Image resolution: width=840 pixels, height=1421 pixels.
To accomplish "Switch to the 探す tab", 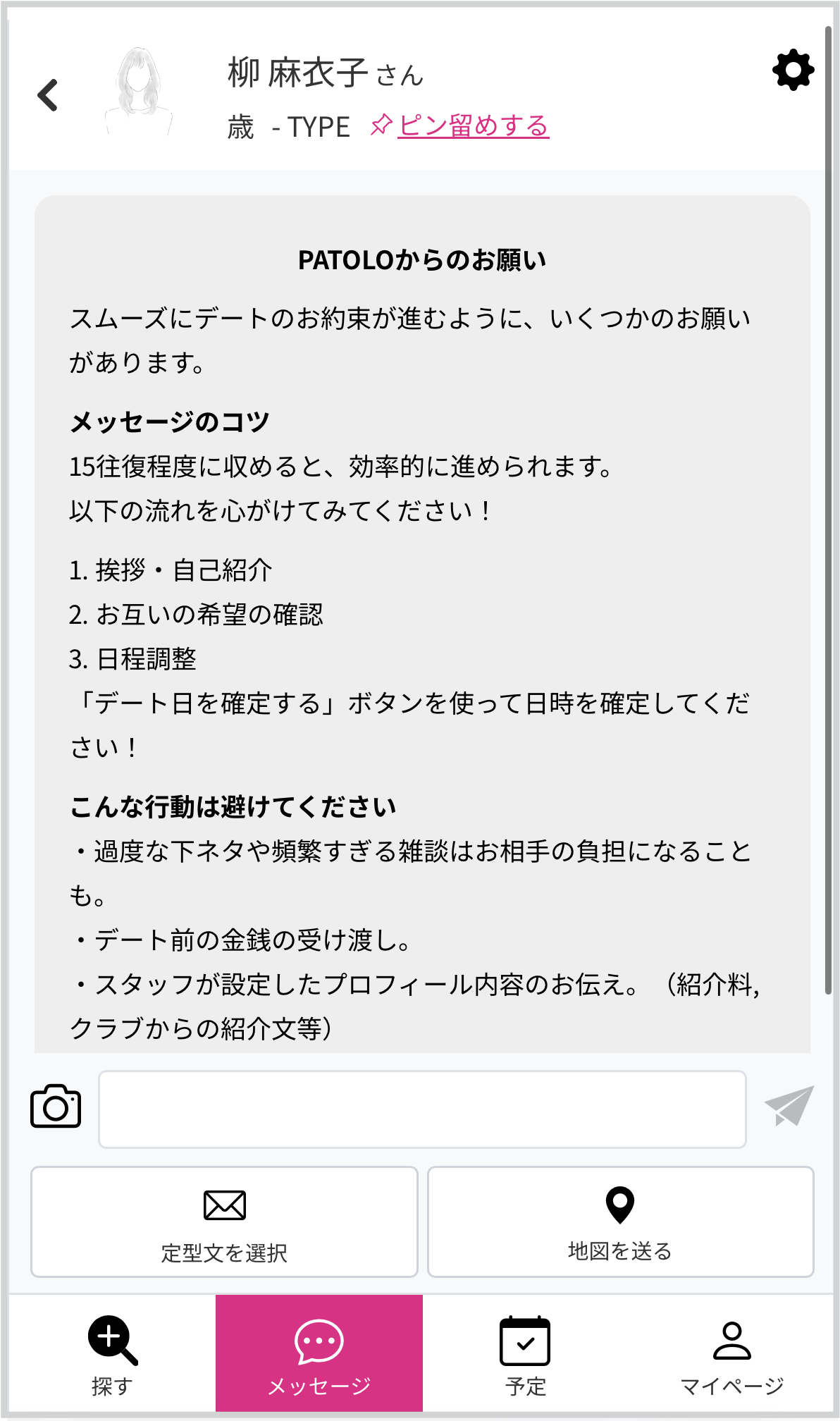I will click(112, 1355).
